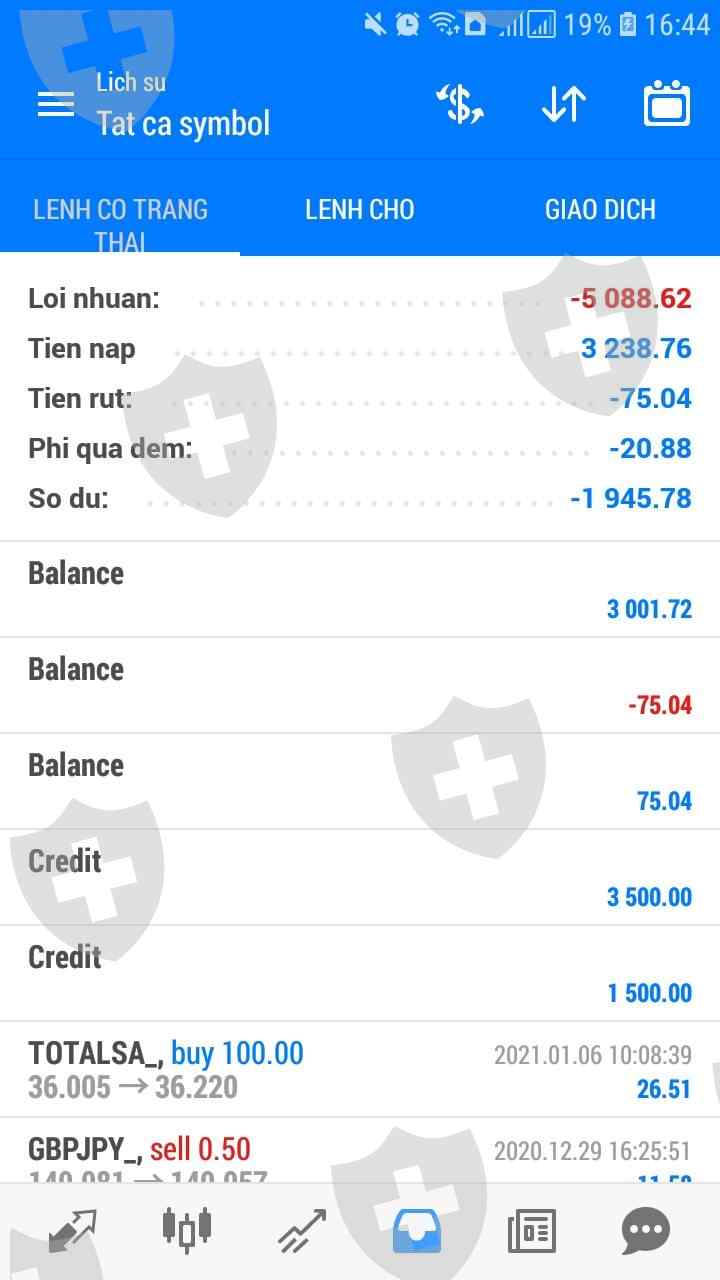The width and height of the screenshot is (720, 1280).
Task: Select the history inbox tab
Action: (417, 1231)
